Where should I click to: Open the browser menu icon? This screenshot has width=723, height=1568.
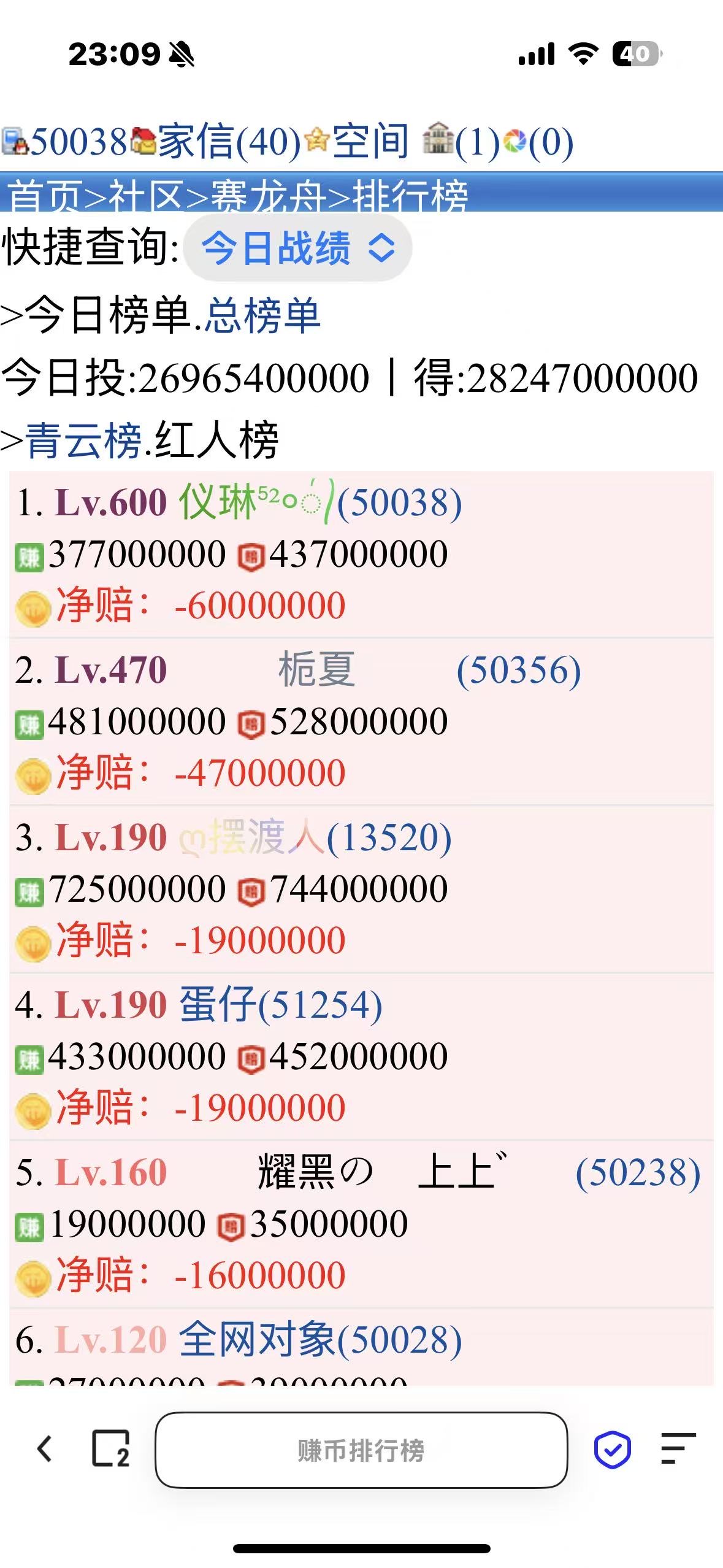[x=678, y=1449]
